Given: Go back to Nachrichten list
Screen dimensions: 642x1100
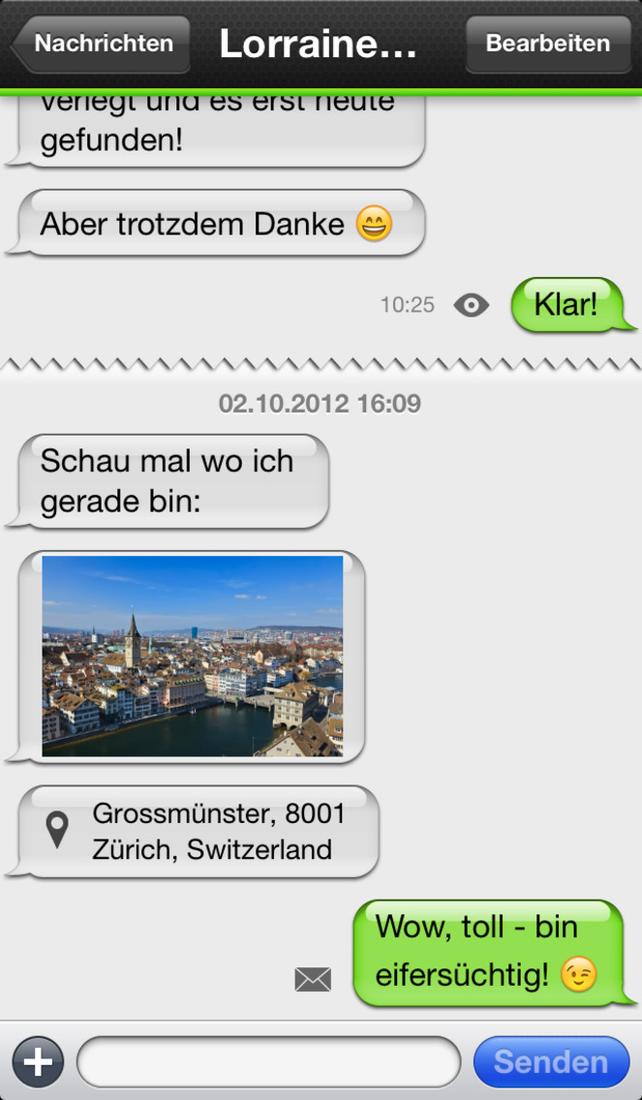Looking at the screenshot, I should (101, 43).
